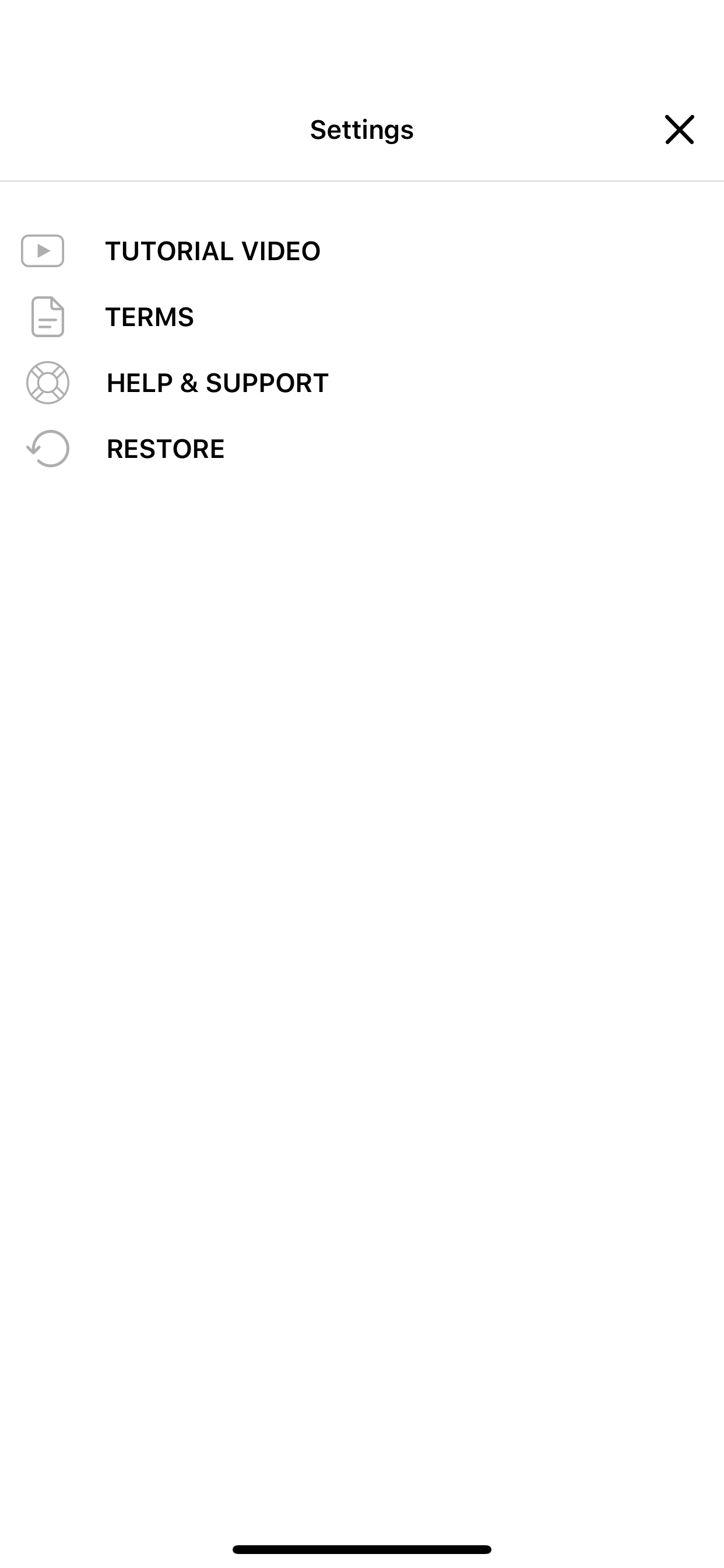
Task: Select Restore purchases option
Action: click(362, 449)
